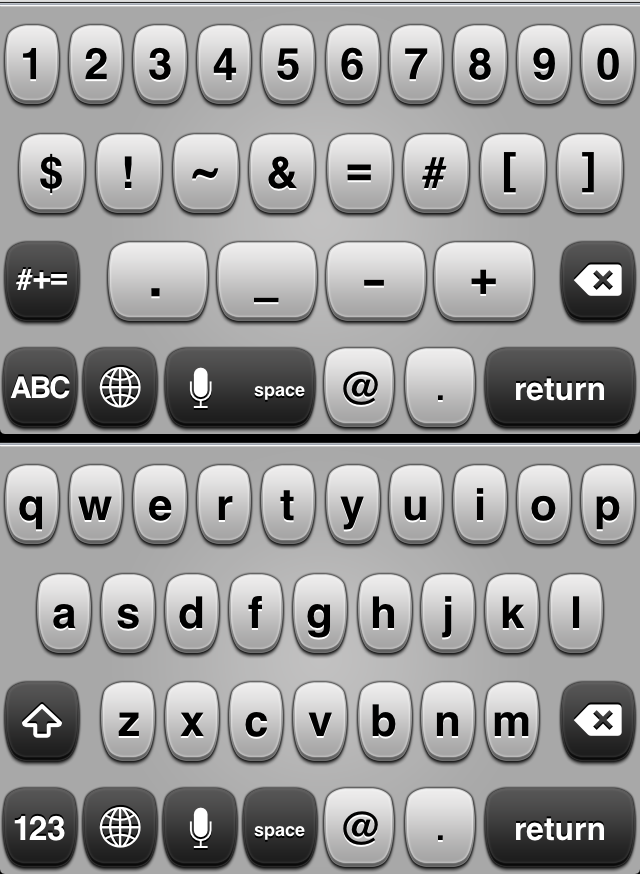This screenshot has height=874, width=640.
Task: Insert the ampersand symbol
Action: (x=282, y=173)
